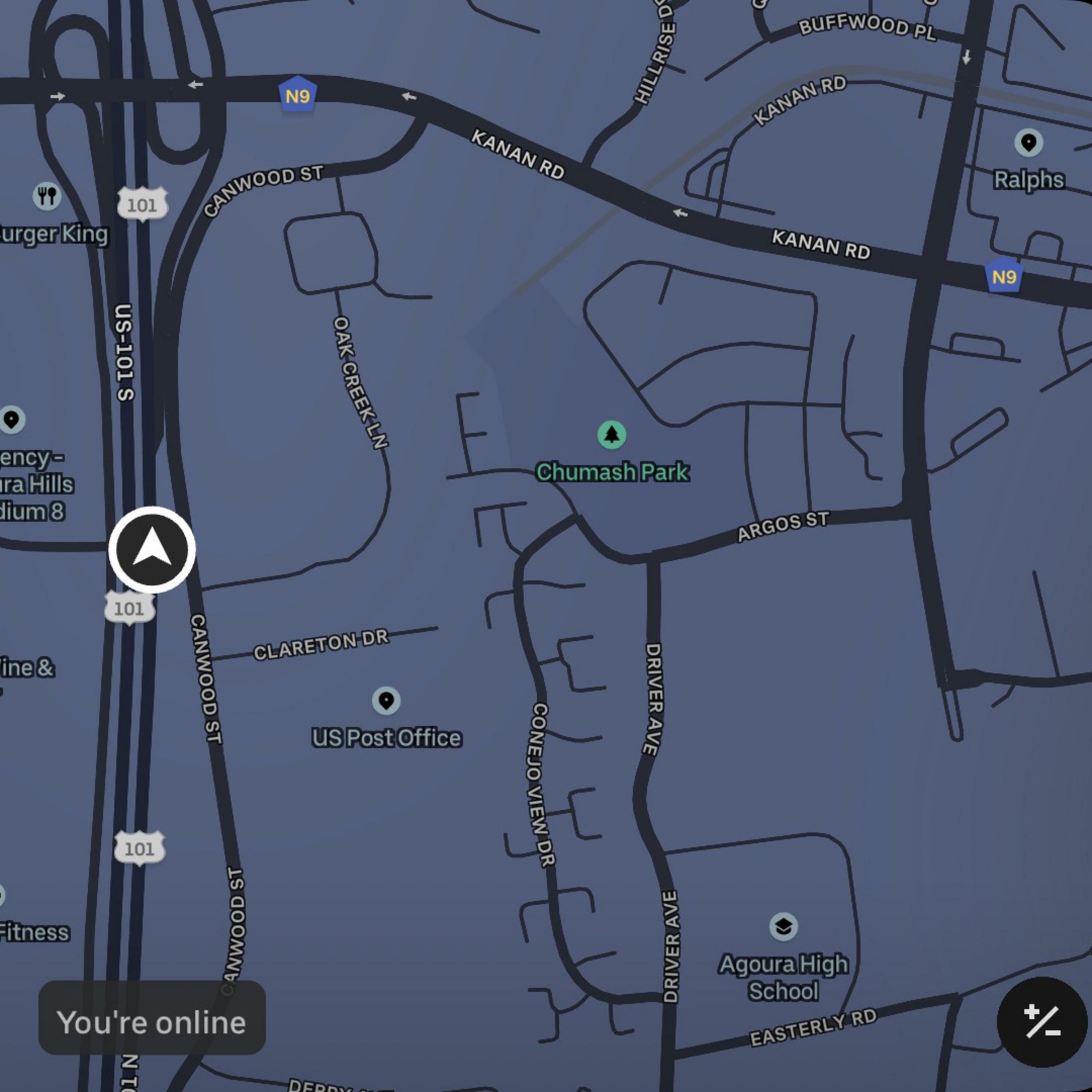Screen dimensions: 1092x1092
Task: Open the US Post Office pin
Action: click(x=387, y=701)
